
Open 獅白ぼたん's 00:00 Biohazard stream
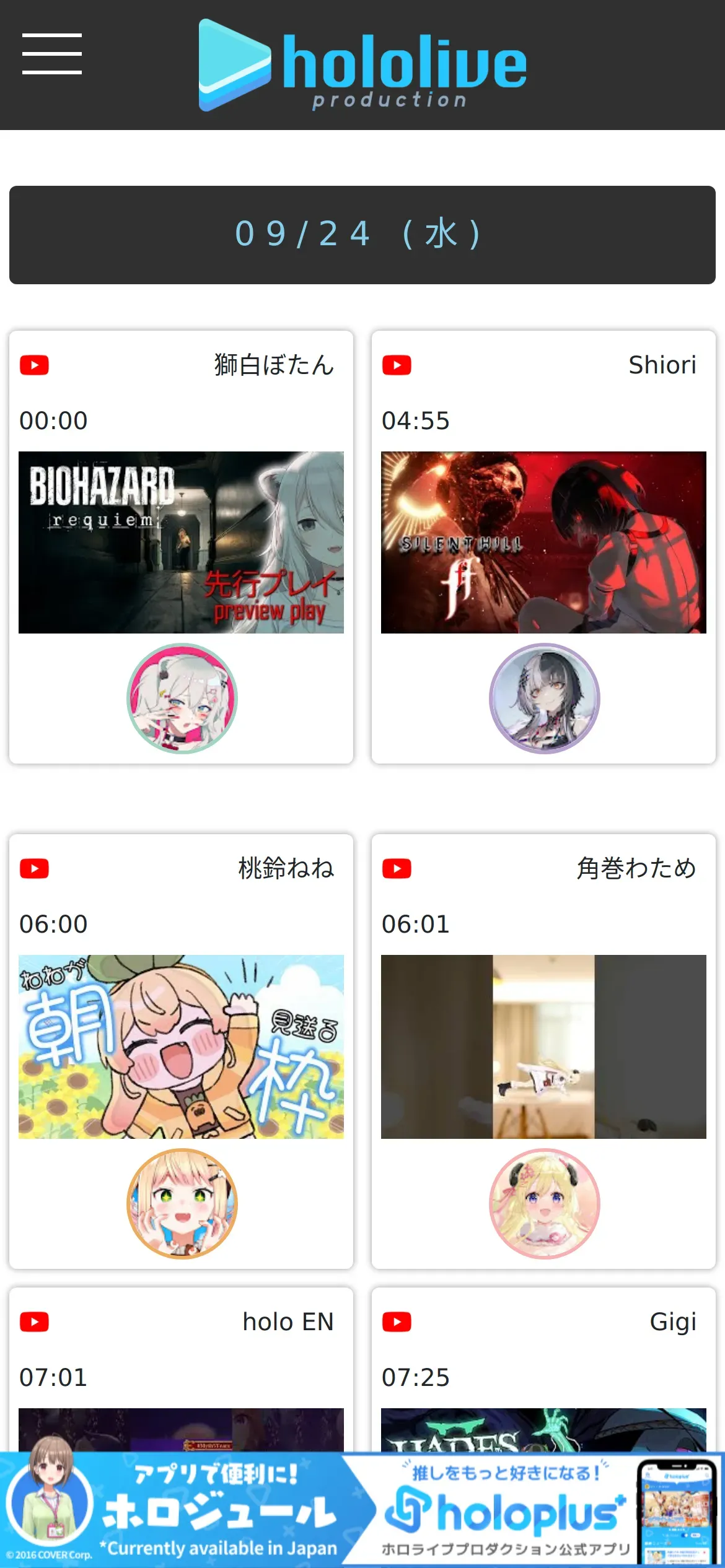[181, 542]
